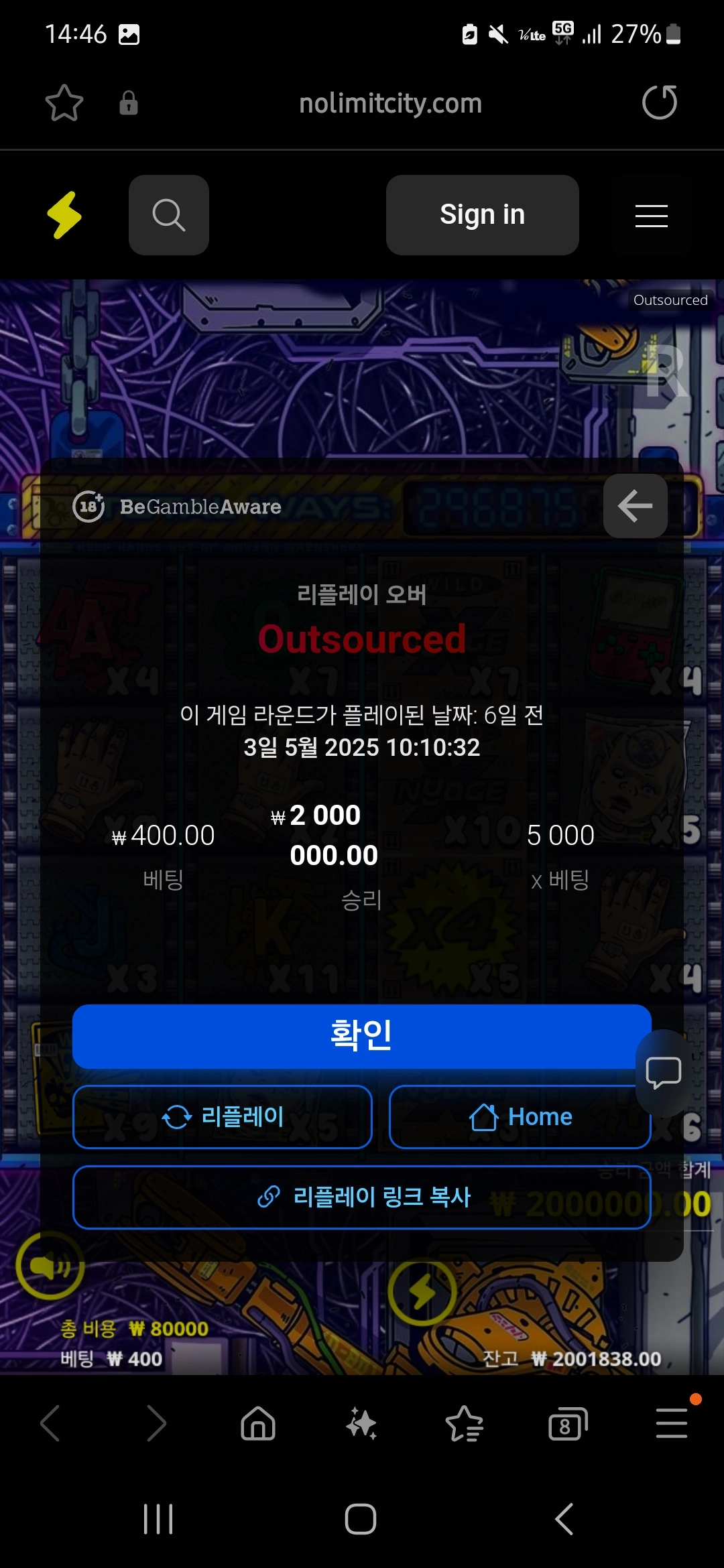Open the site search
This screenshot has width=724, height=1568.
coord(169,215)
